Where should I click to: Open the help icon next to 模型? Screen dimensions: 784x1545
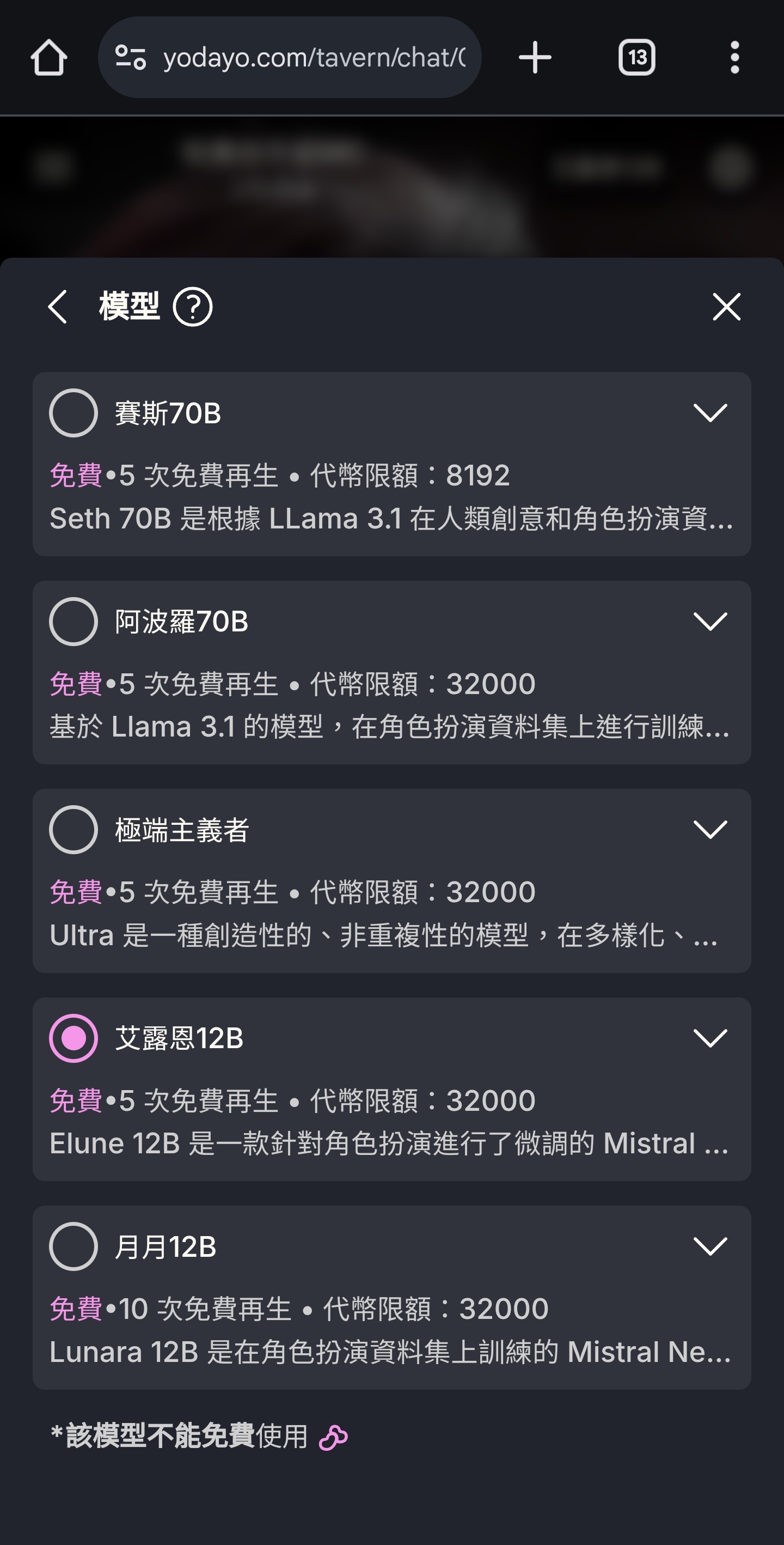point(192,307)
